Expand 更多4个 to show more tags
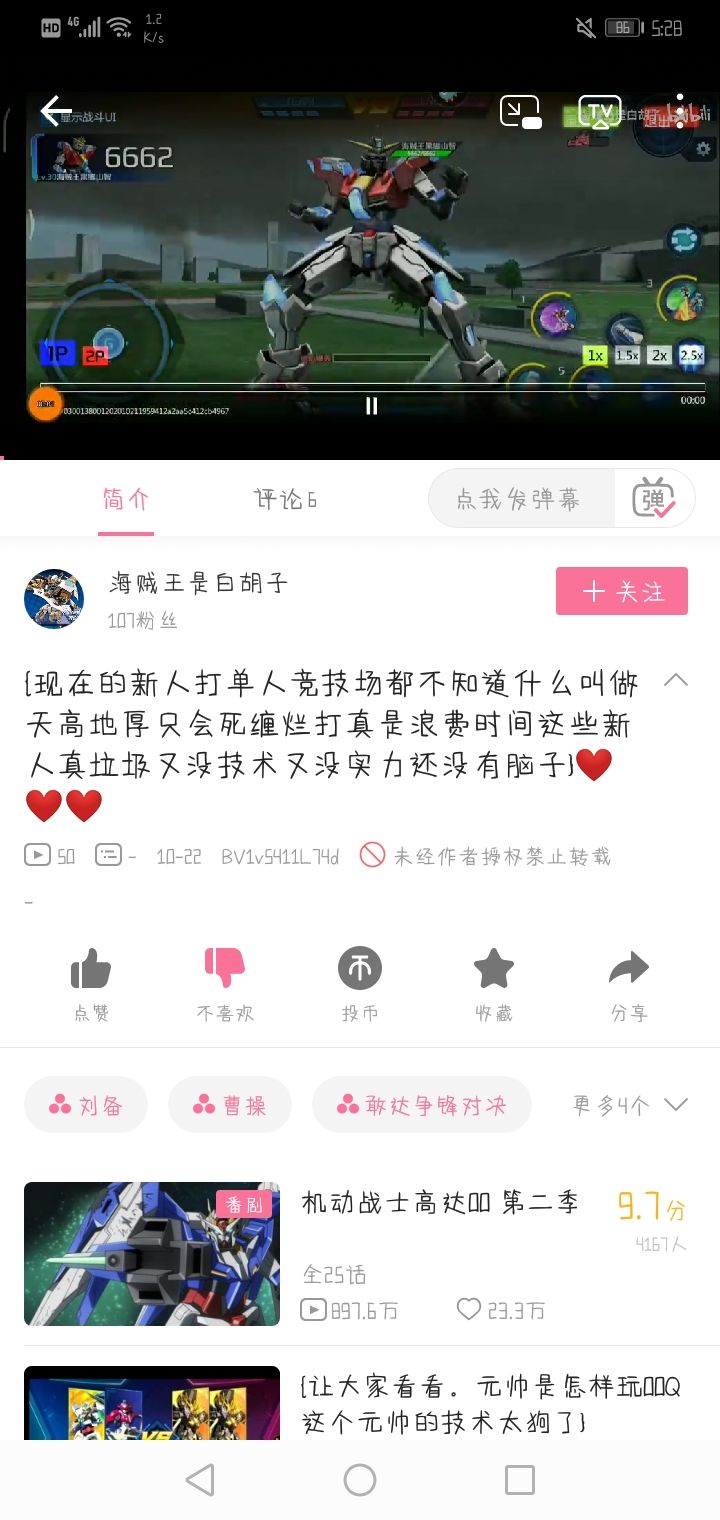 [x=630, y=1105]
